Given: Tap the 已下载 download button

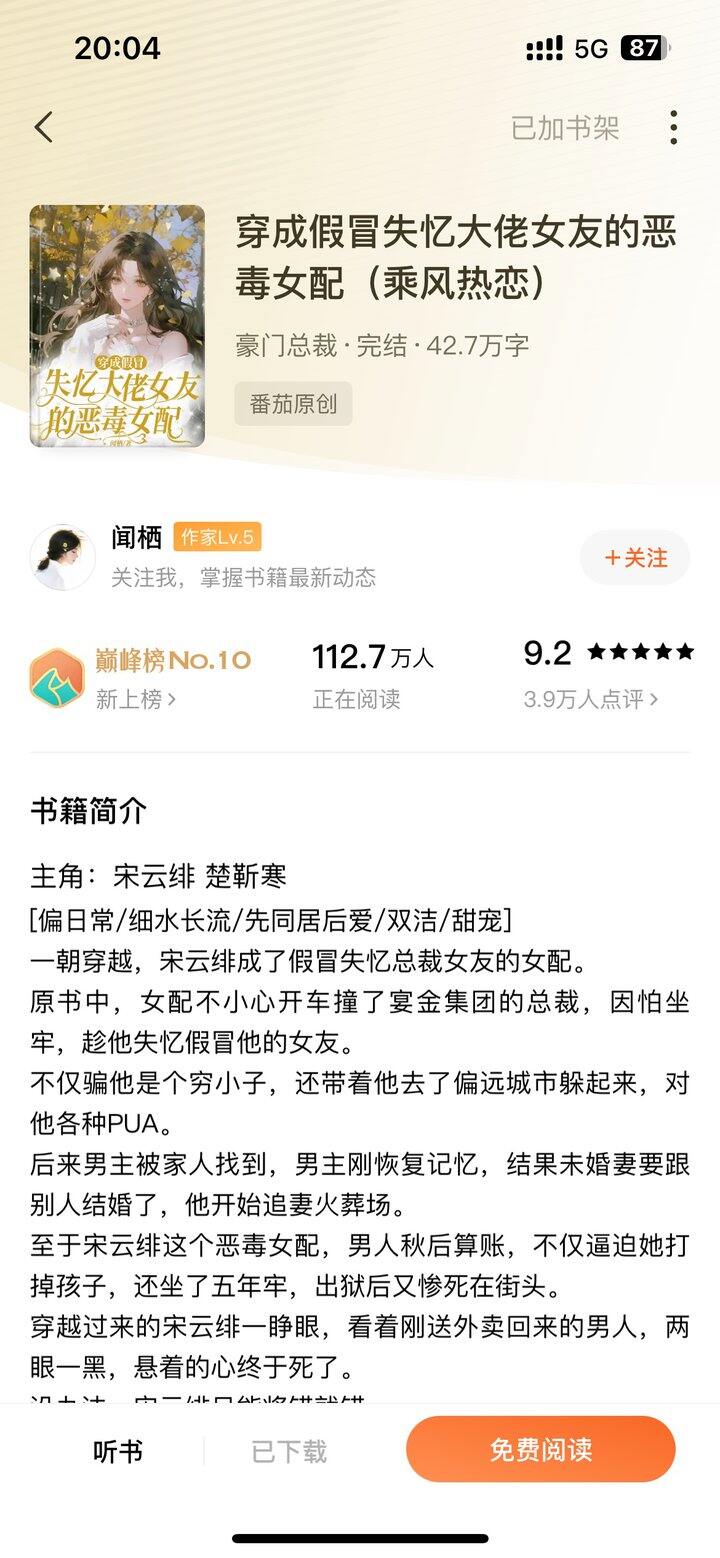Looking at the screenshot, I should pos(289,1451).
